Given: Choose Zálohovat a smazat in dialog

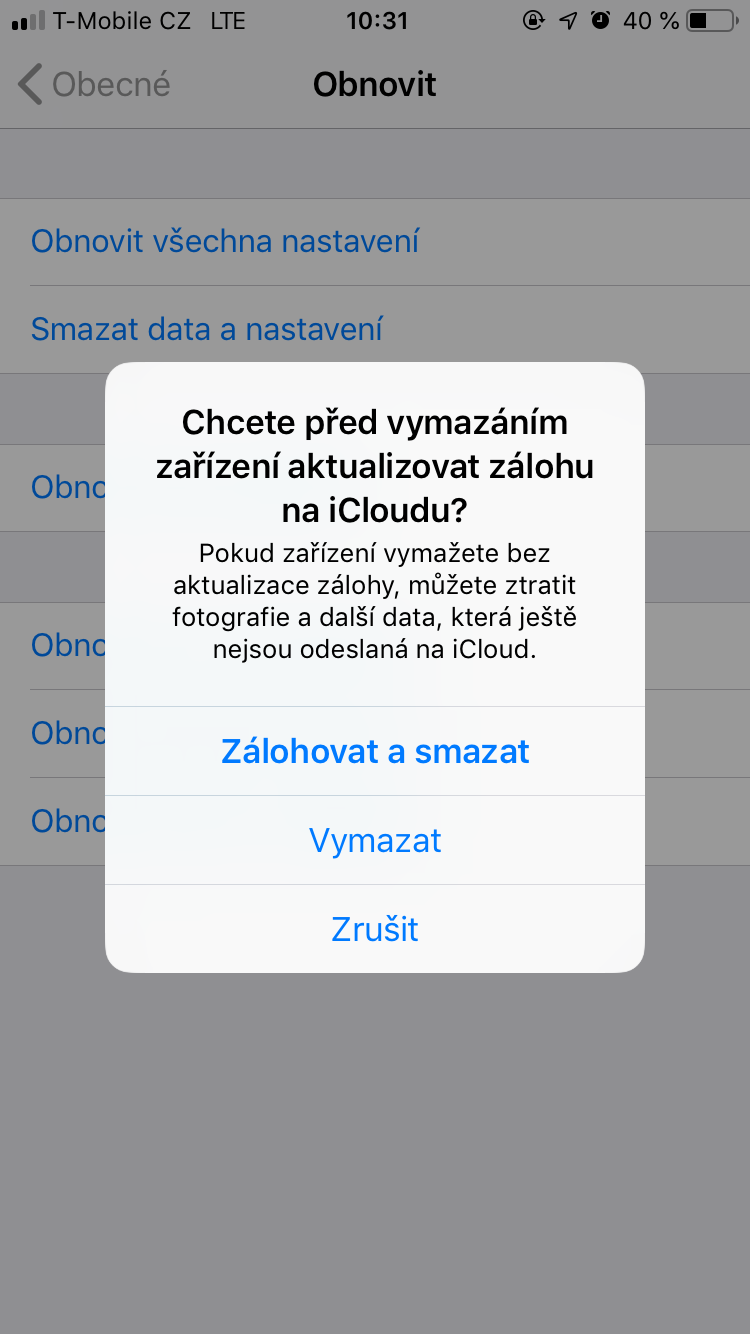Looking at the screenshot, I should tap(375, 751).
